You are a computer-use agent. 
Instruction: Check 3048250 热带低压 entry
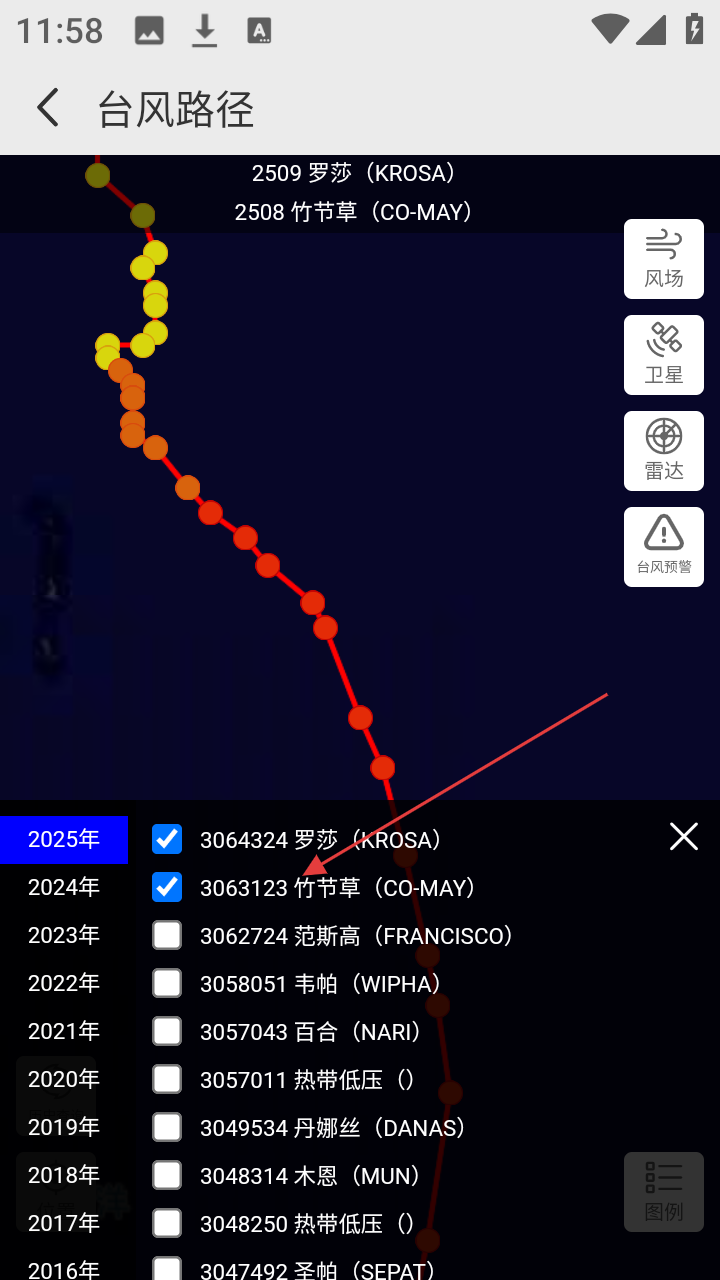[167, 1223]
